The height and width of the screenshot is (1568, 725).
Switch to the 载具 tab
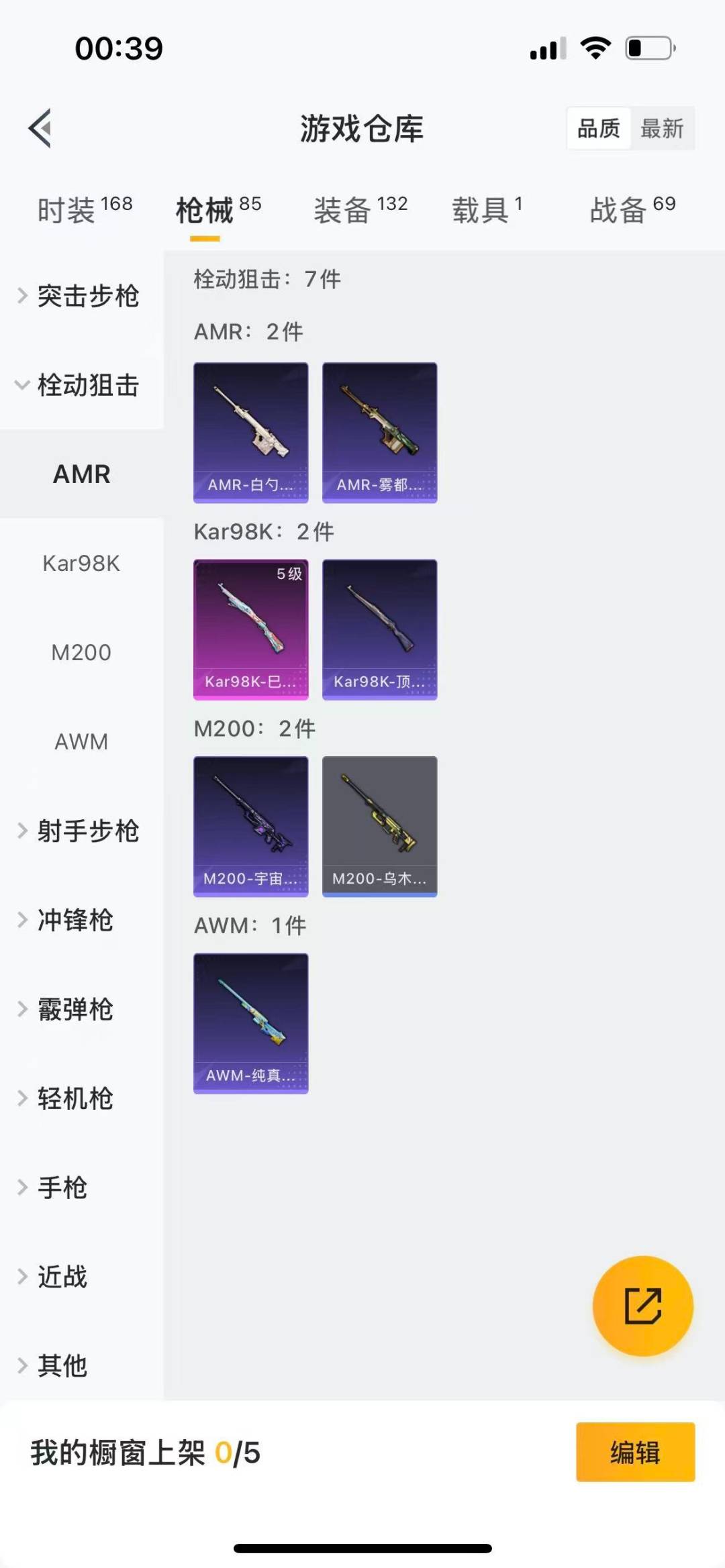pos(487,210)
